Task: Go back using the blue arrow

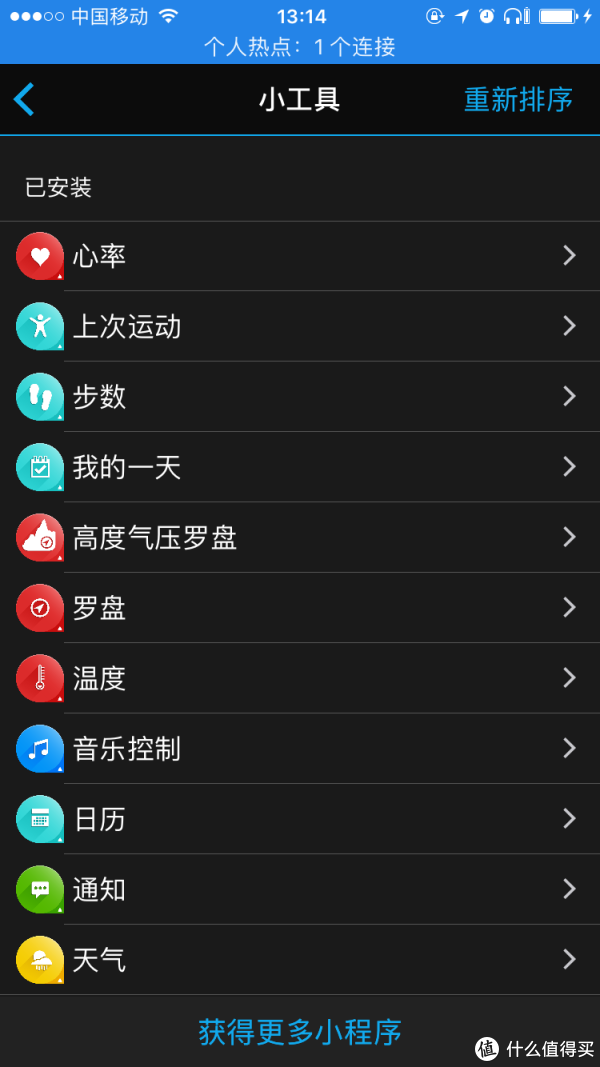Action: (x=23, y=99)
